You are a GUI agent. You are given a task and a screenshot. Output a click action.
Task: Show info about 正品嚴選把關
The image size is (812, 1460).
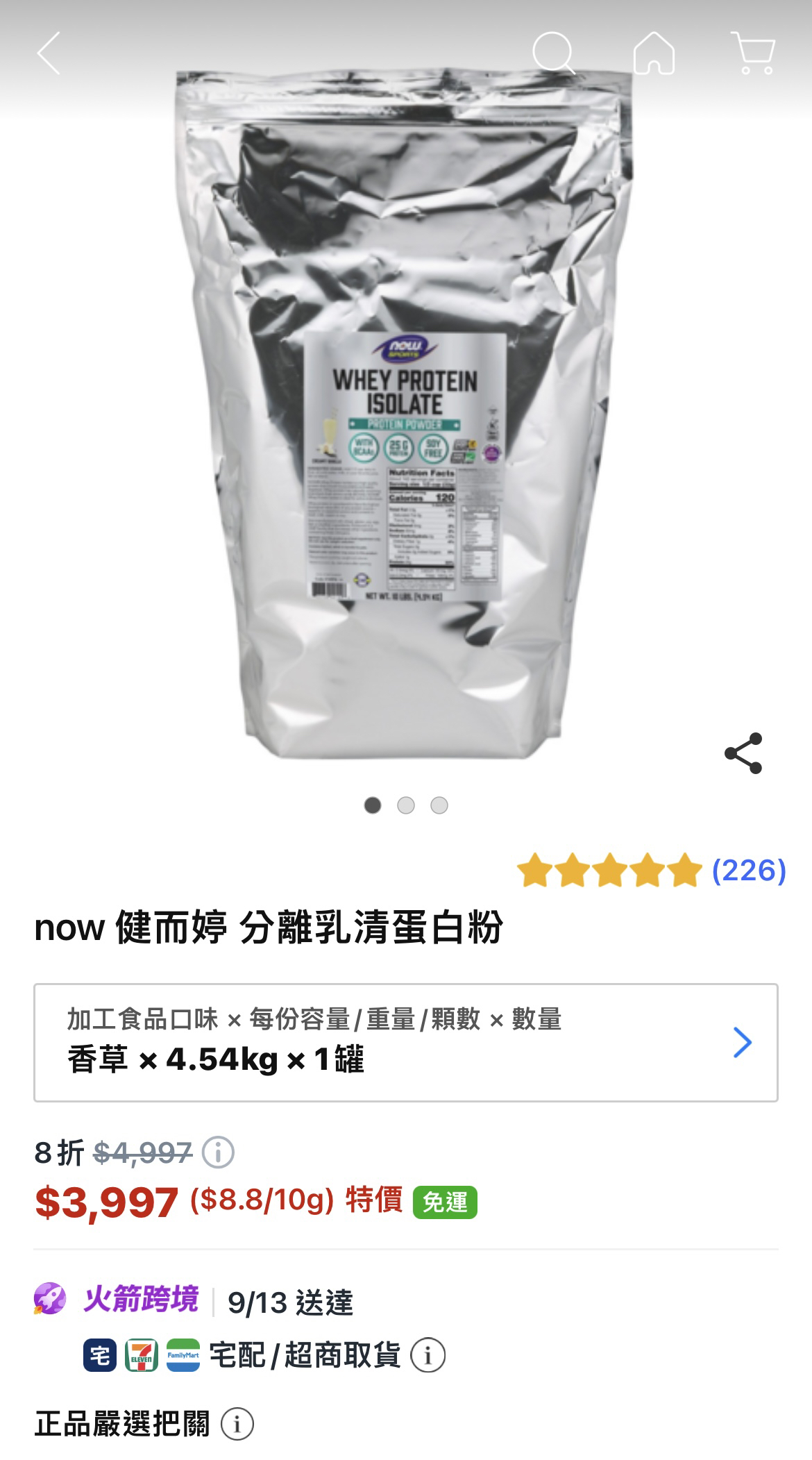(x=237, y=1424)
